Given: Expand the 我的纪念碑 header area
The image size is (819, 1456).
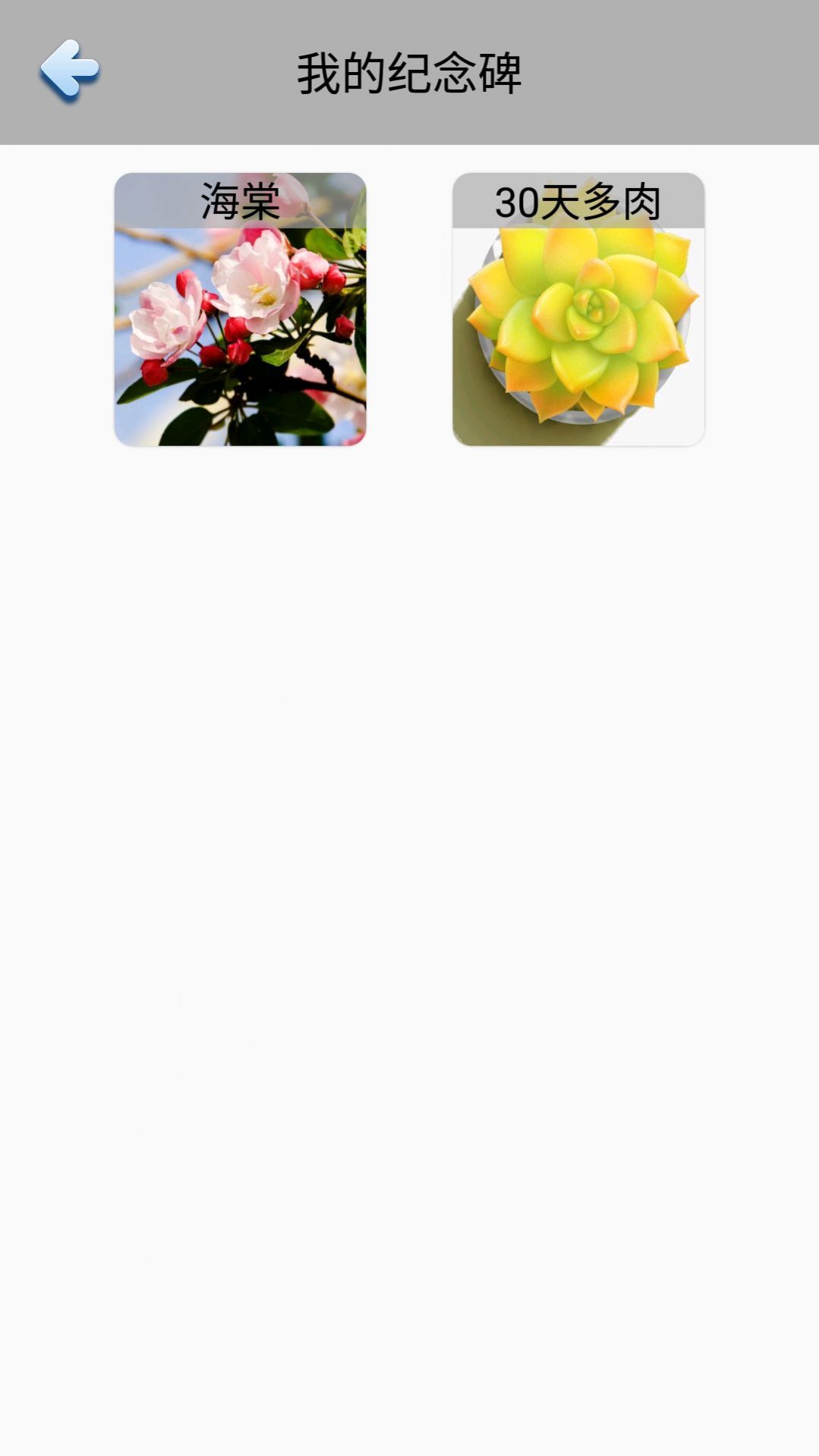Looking at the screenshot, I should 409,72.
